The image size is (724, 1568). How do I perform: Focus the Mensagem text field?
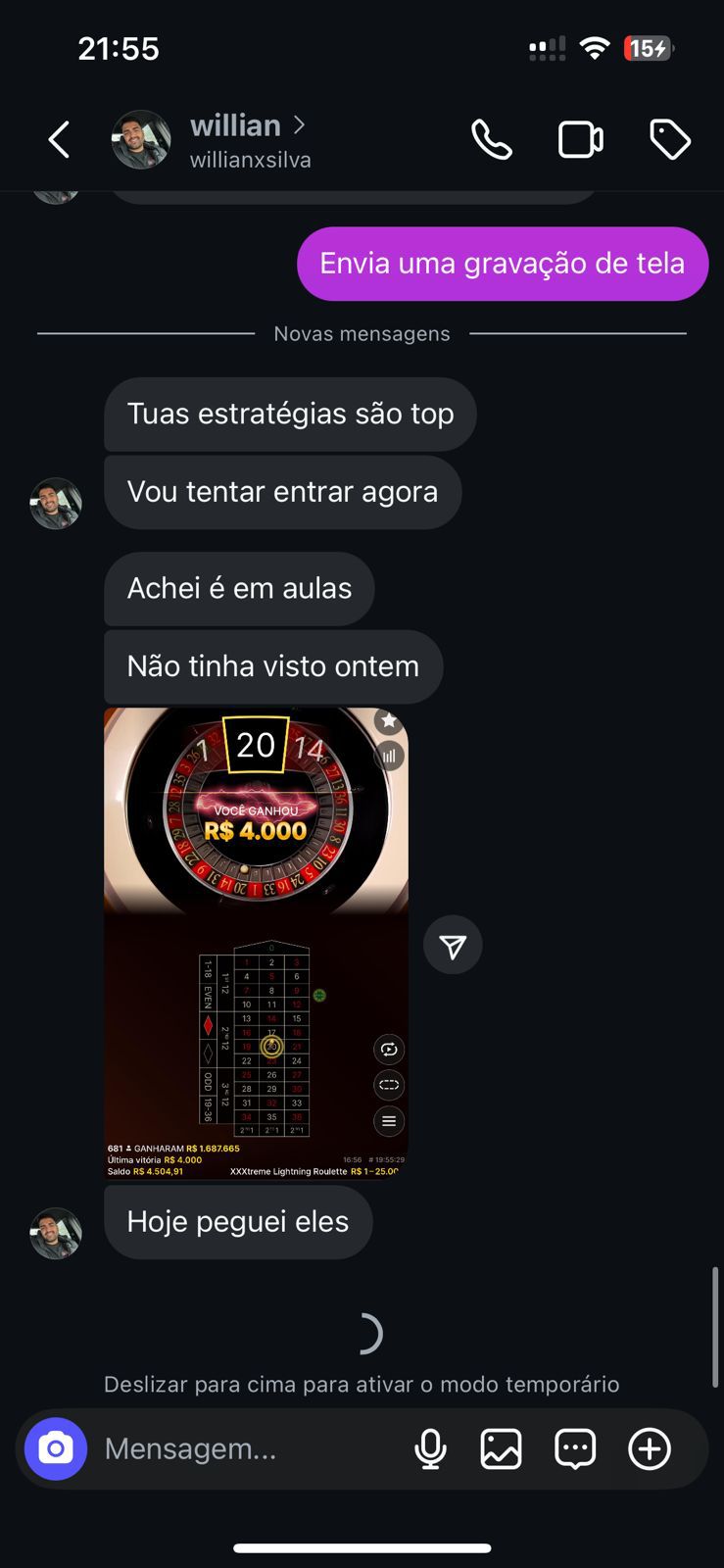(x=245, y=1448)
